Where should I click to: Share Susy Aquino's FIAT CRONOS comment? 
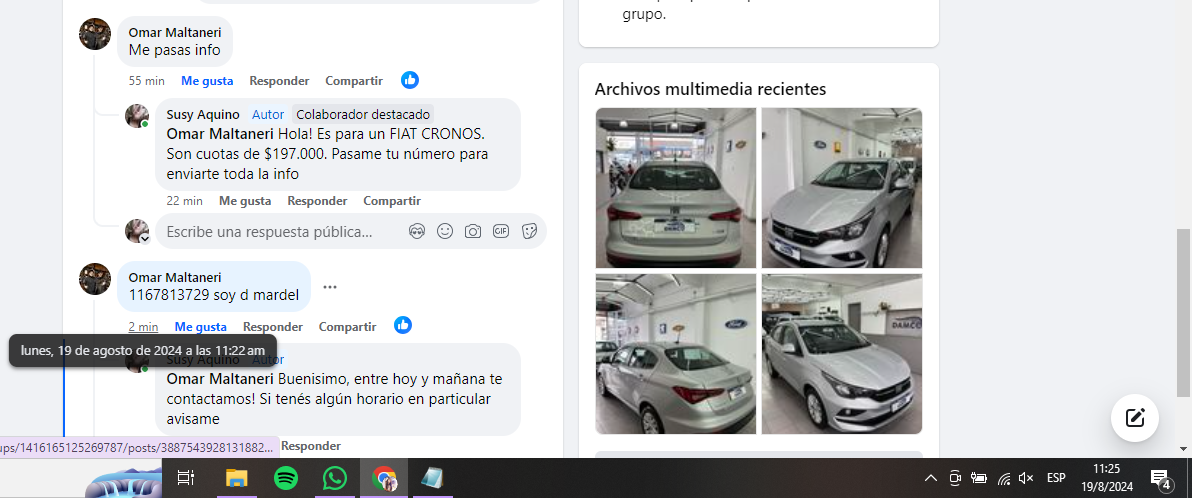pyautogui.click(x=392, y=201)
